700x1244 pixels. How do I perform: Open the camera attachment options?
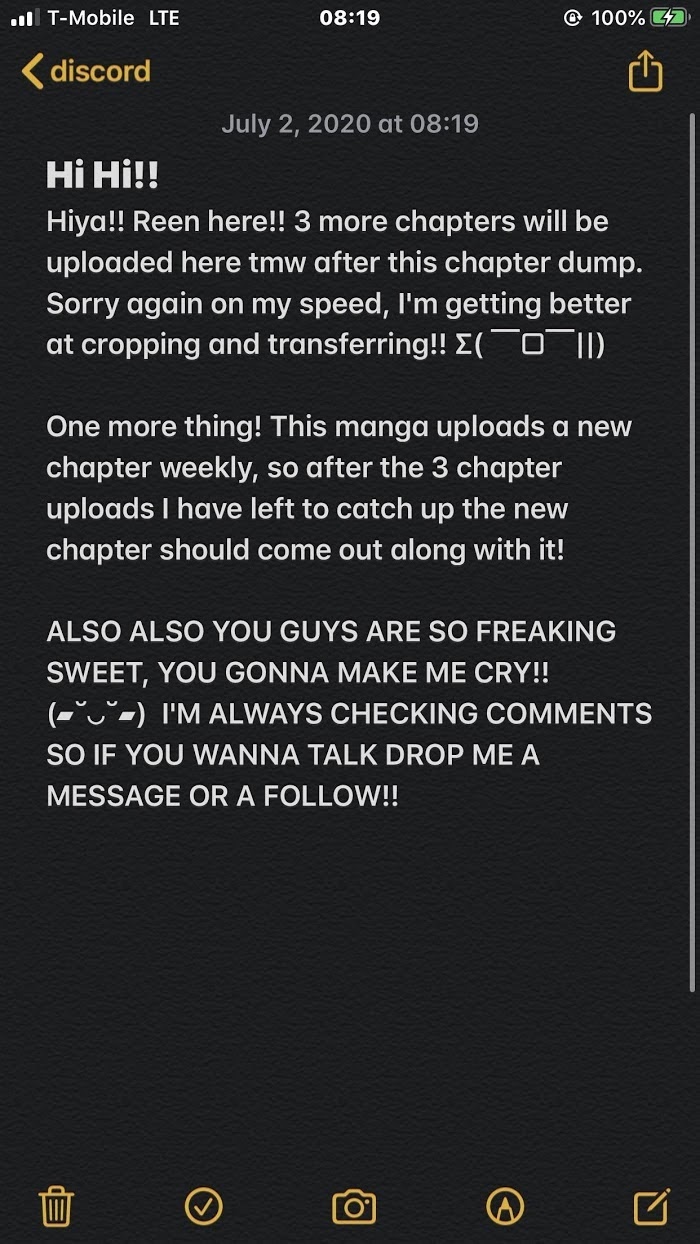pos(353,1207)
